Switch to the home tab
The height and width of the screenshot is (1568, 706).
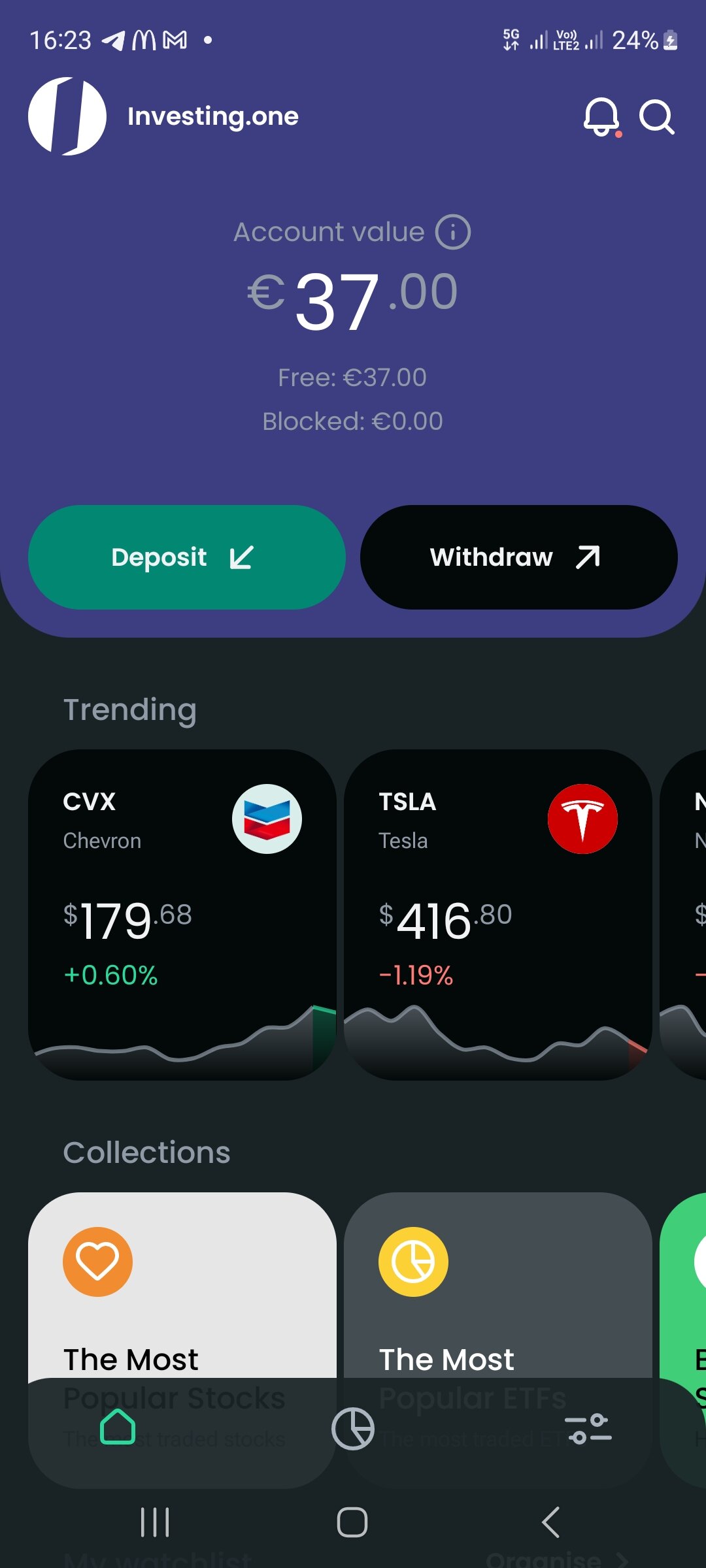pos(118,1428)
